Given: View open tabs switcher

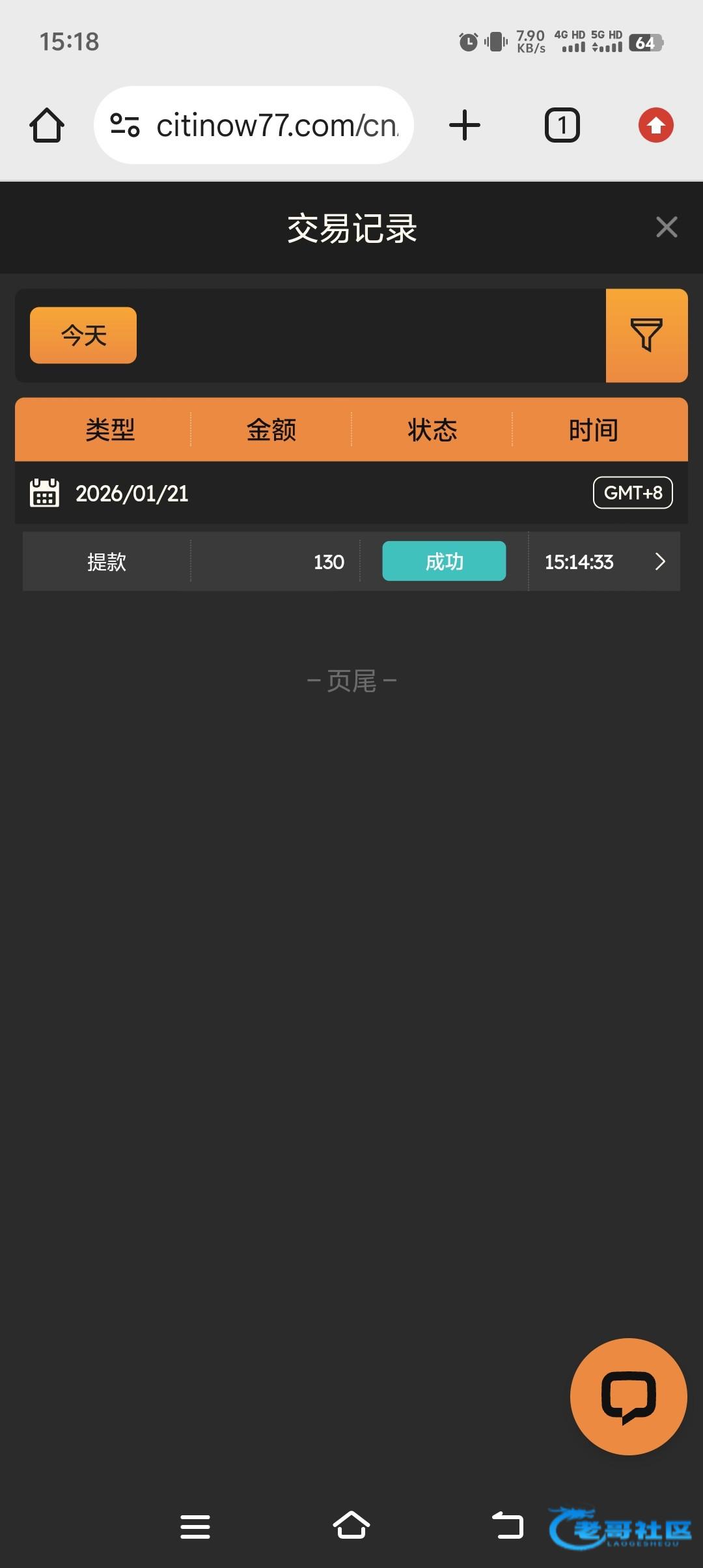Looking at the screenshot, I should tap(562, 125).
